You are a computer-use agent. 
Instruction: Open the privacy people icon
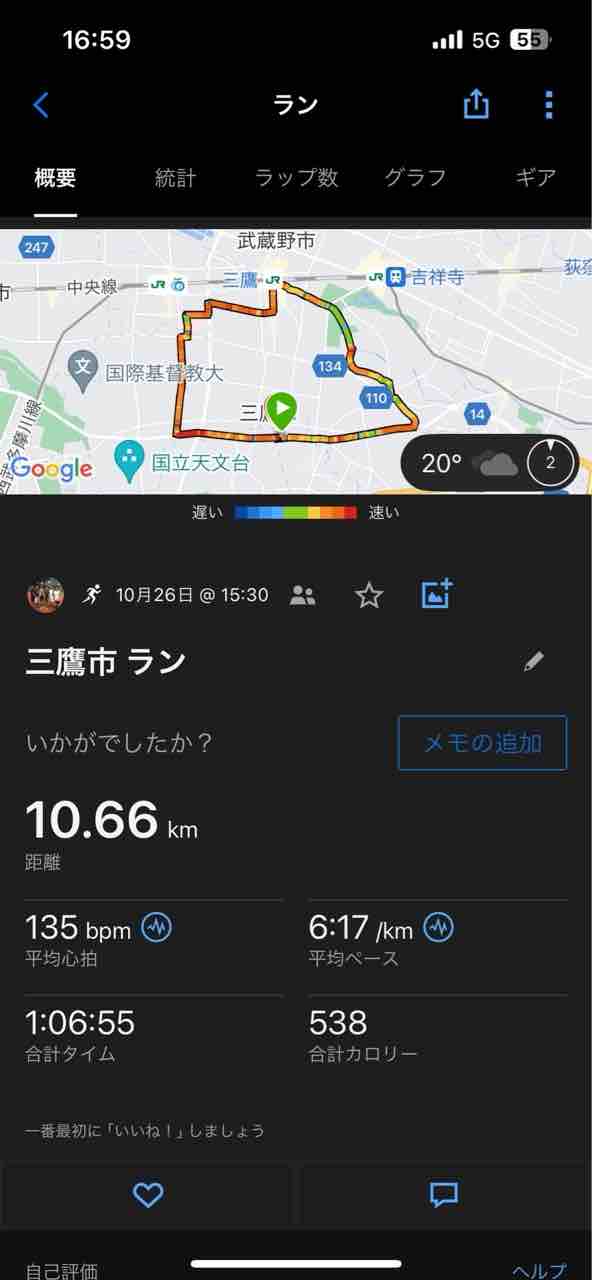[x=302, y=595]
